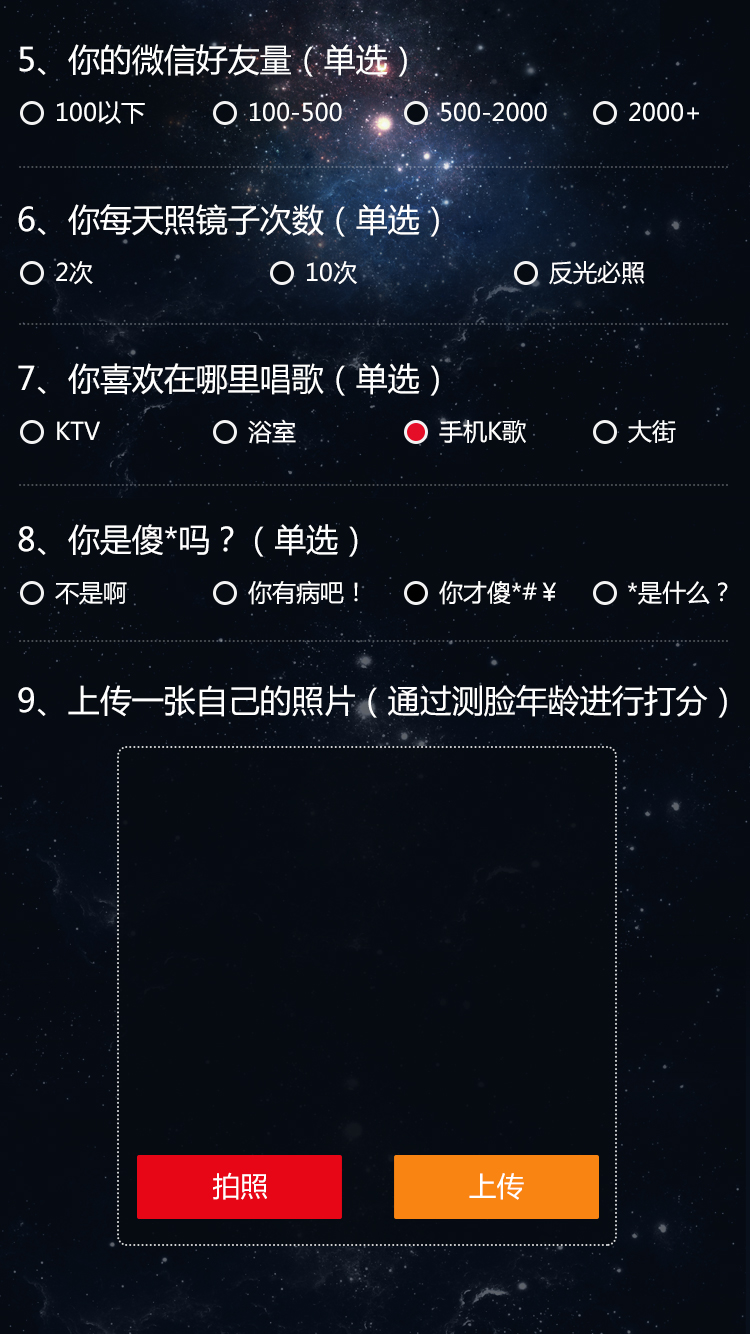This screenshot has width=750, height=1334.
Task: Pick the 500-2000 friends option
Action: 416,114
